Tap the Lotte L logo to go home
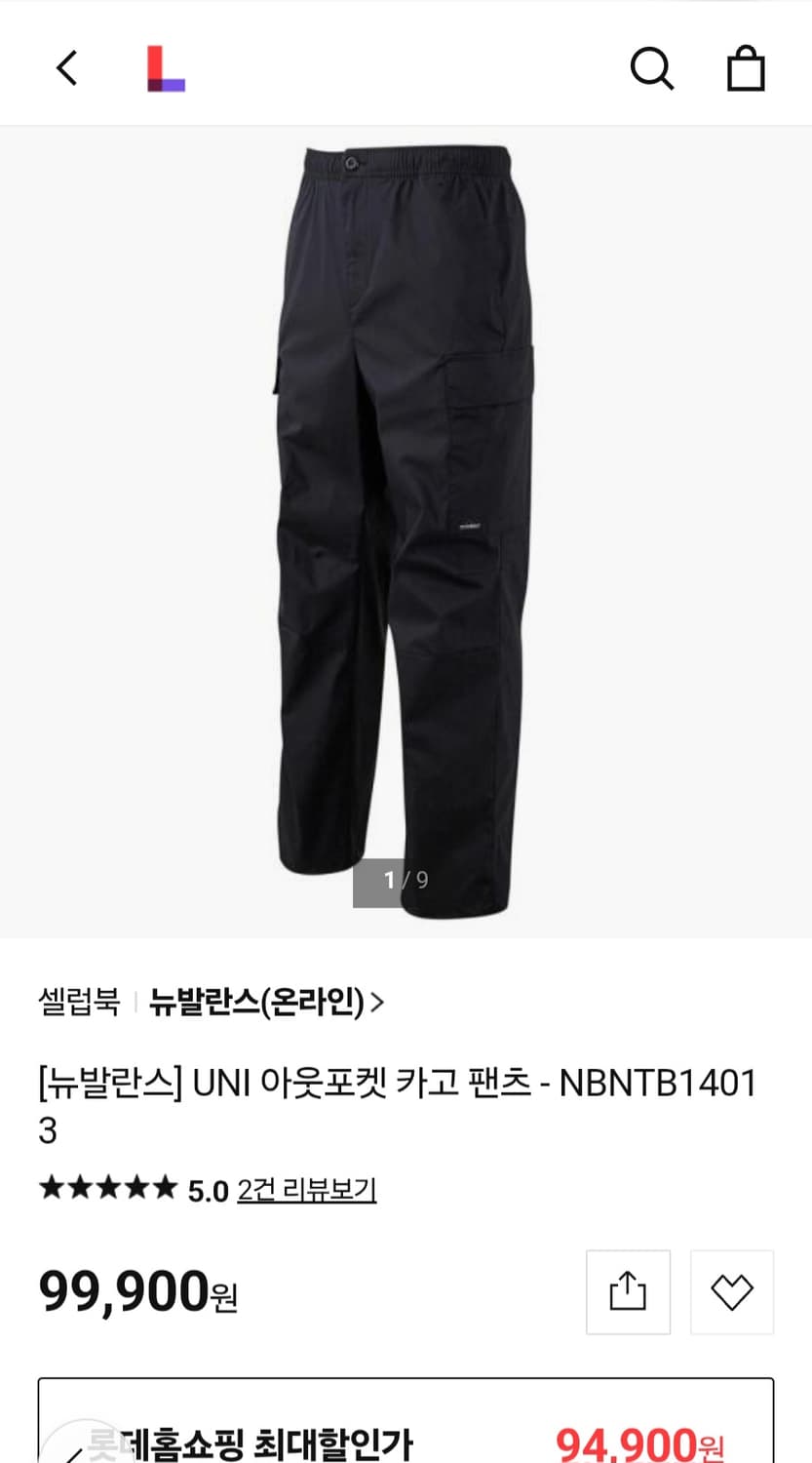The image size is (812, 1463). pyautogui.click(x=166, y=68)
